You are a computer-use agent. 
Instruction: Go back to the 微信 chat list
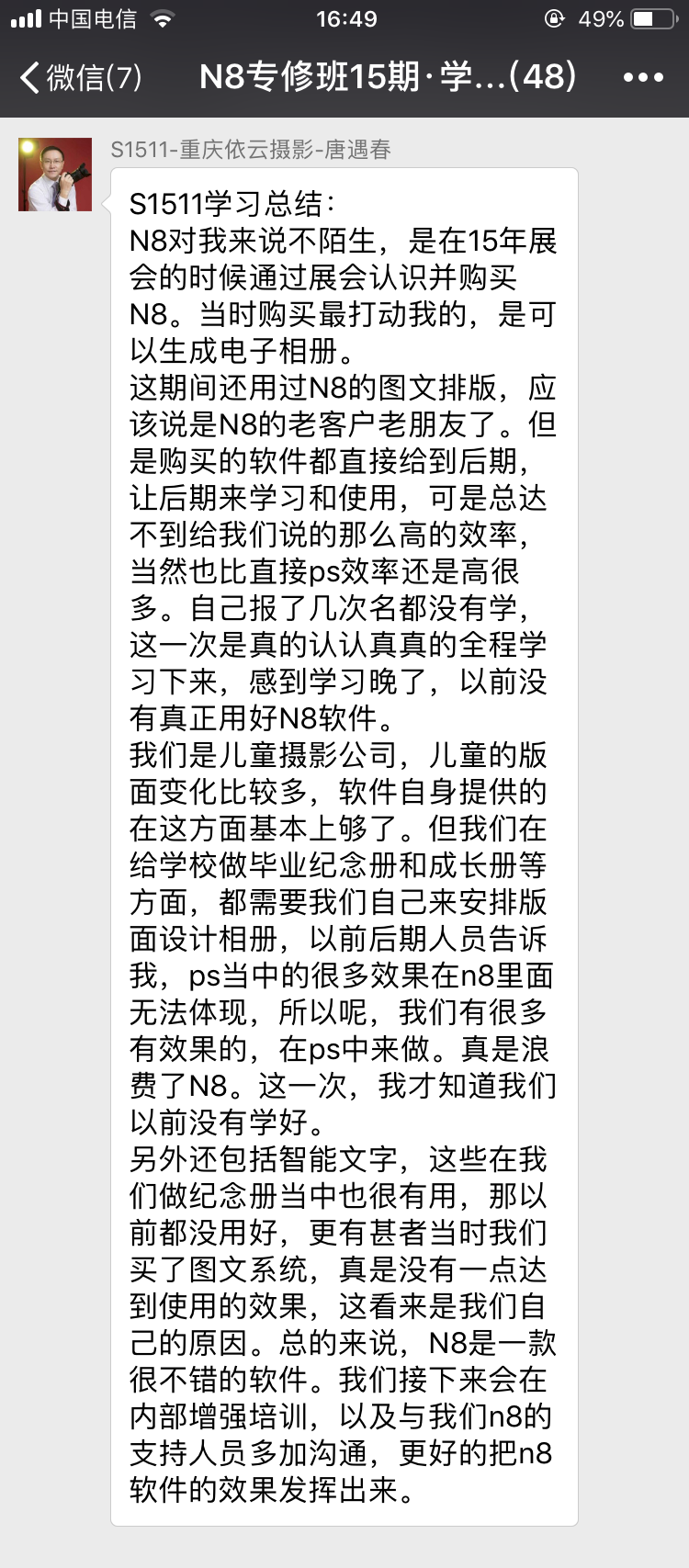pos(81,77)
